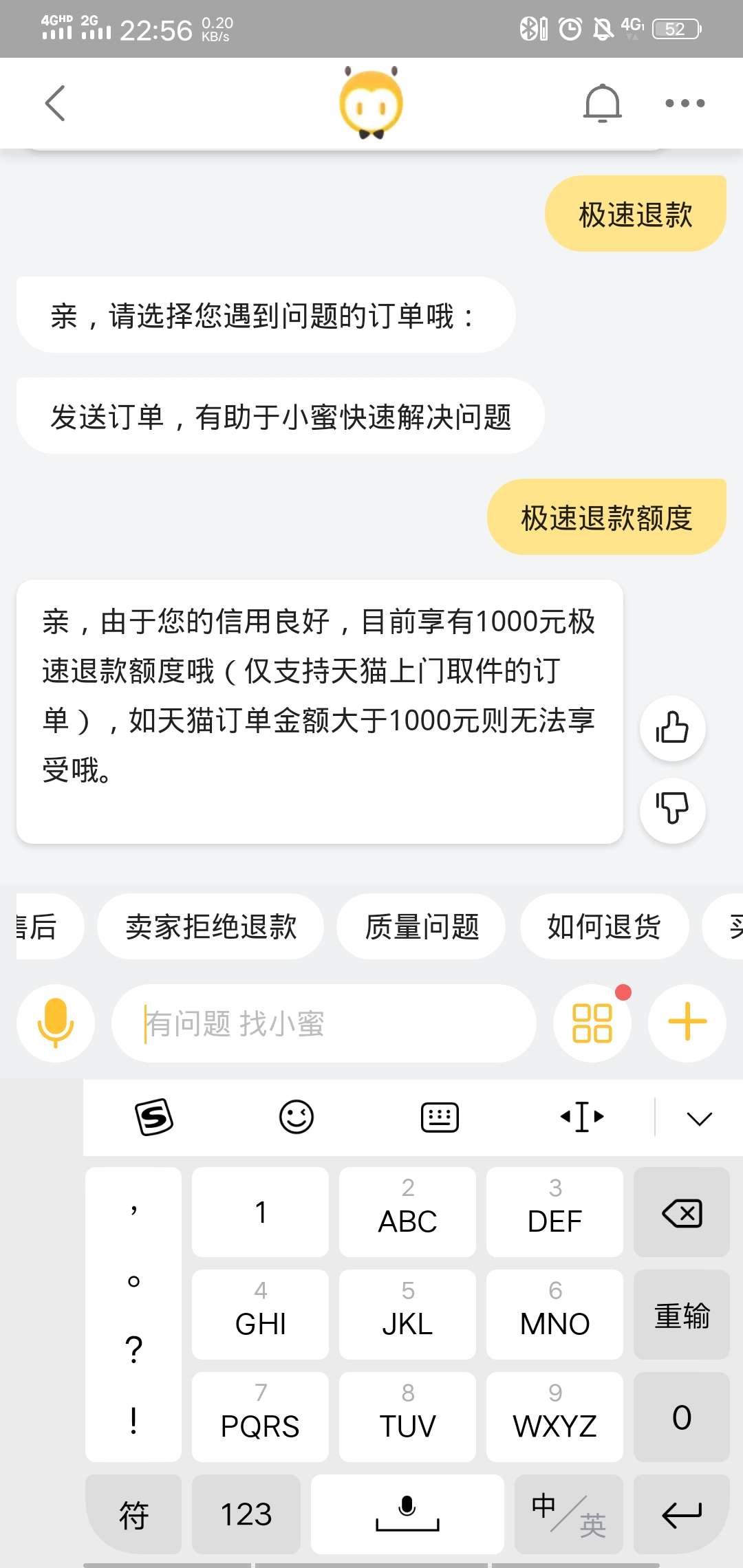Collapse the keyboard with the down chevron
743x1568 pixels.
point(699,1118)
